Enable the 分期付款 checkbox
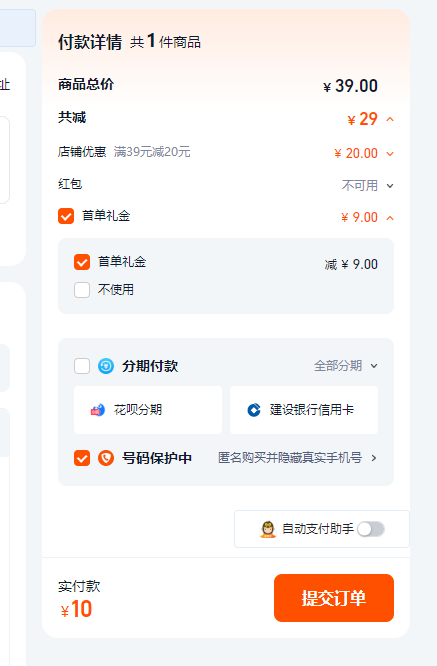 click(82, 366)
